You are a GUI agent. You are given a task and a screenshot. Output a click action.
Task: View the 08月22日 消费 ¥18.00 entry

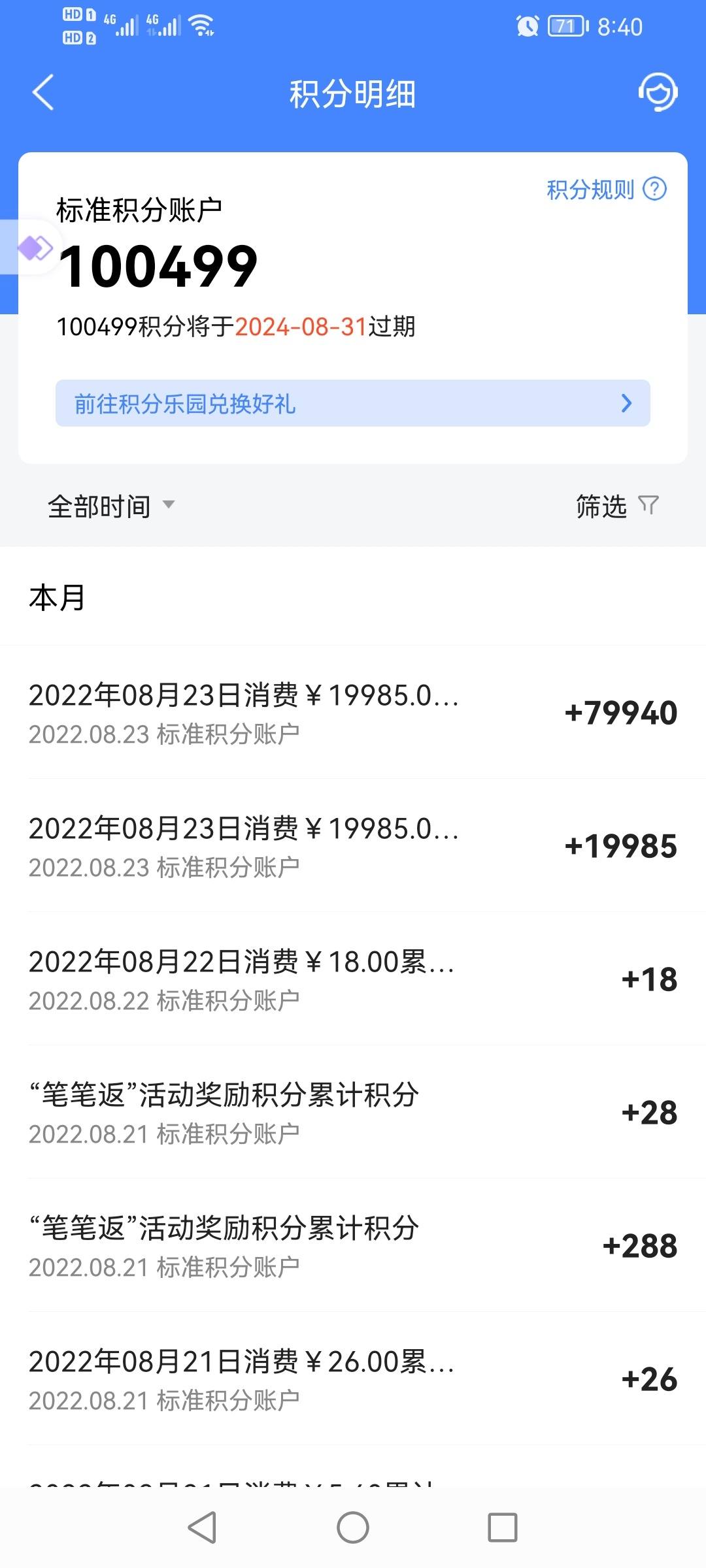[x=353, y=979]
